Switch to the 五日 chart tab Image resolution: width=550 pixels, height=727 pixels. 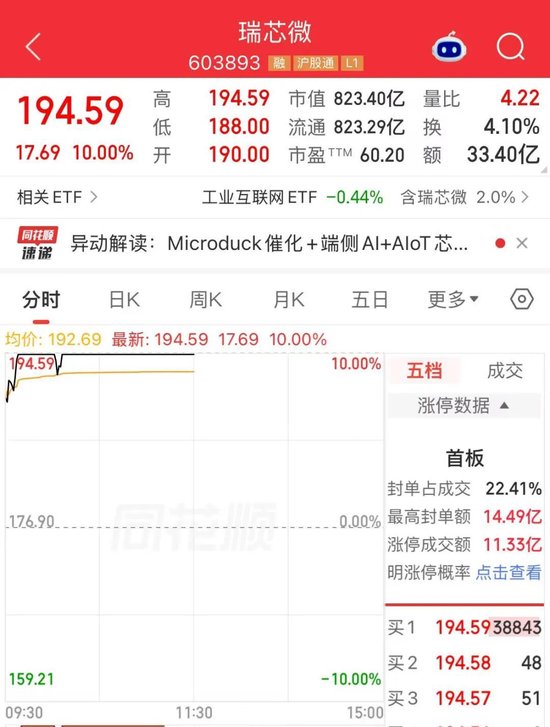[370, 300]
